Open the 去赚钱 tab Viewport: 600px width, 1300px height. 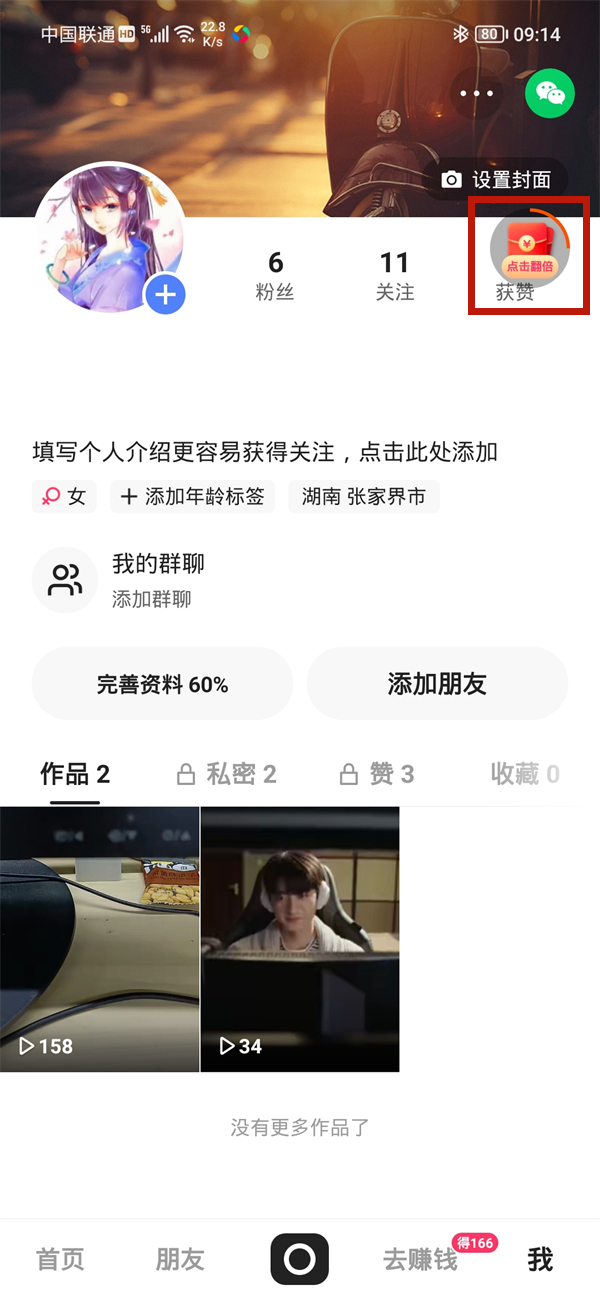coord(420,1259)
